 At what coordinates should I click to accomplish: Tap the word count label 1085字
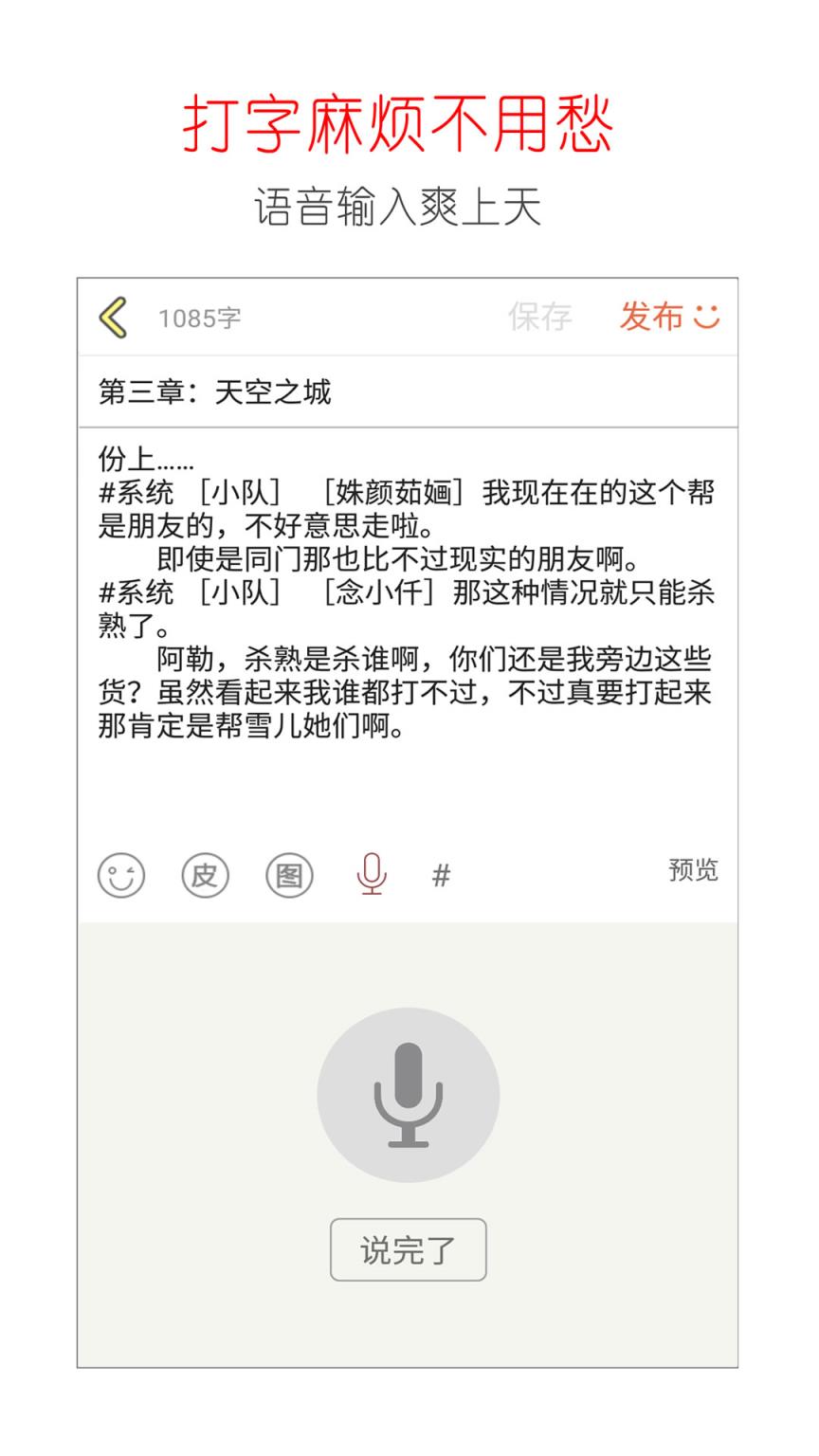tap(200, 318)
